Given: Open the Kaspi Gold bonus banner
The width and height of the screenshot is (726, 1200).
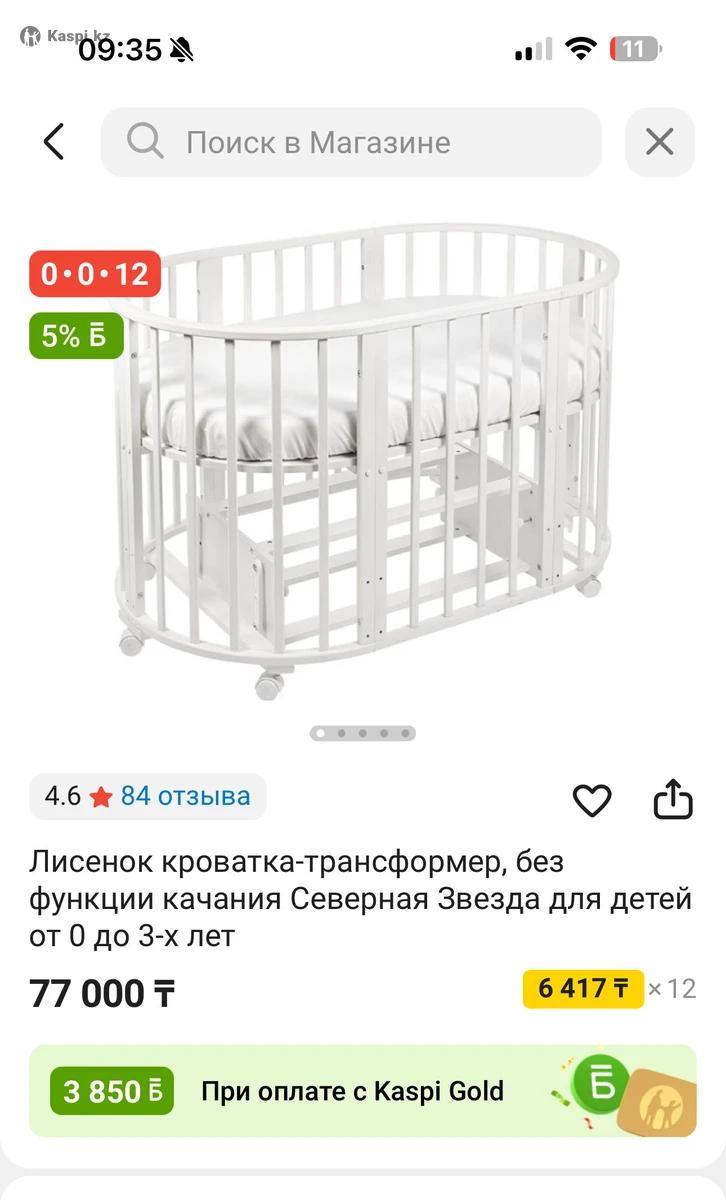Looking at the screenshot, I should [362, 1091].
